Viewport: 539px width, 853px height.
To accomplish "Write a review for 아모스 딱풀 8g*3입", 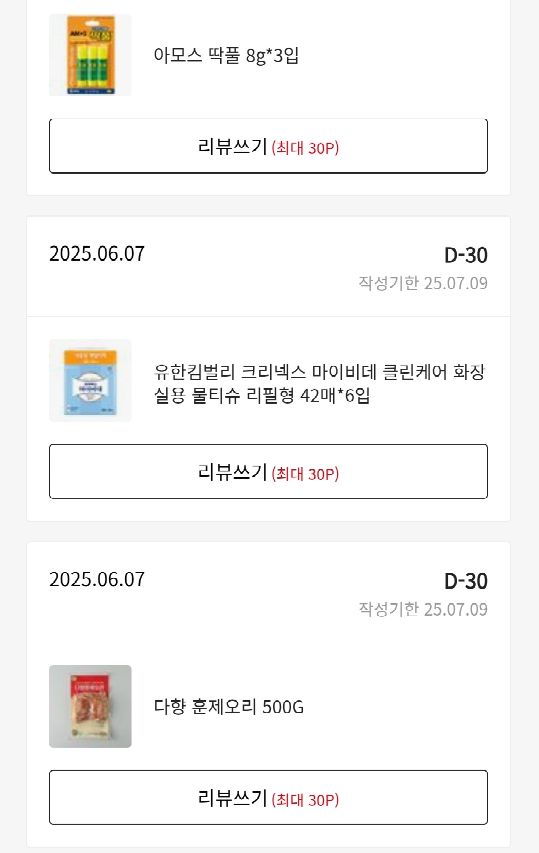I will pyautogui.click(x=268, y=146).
